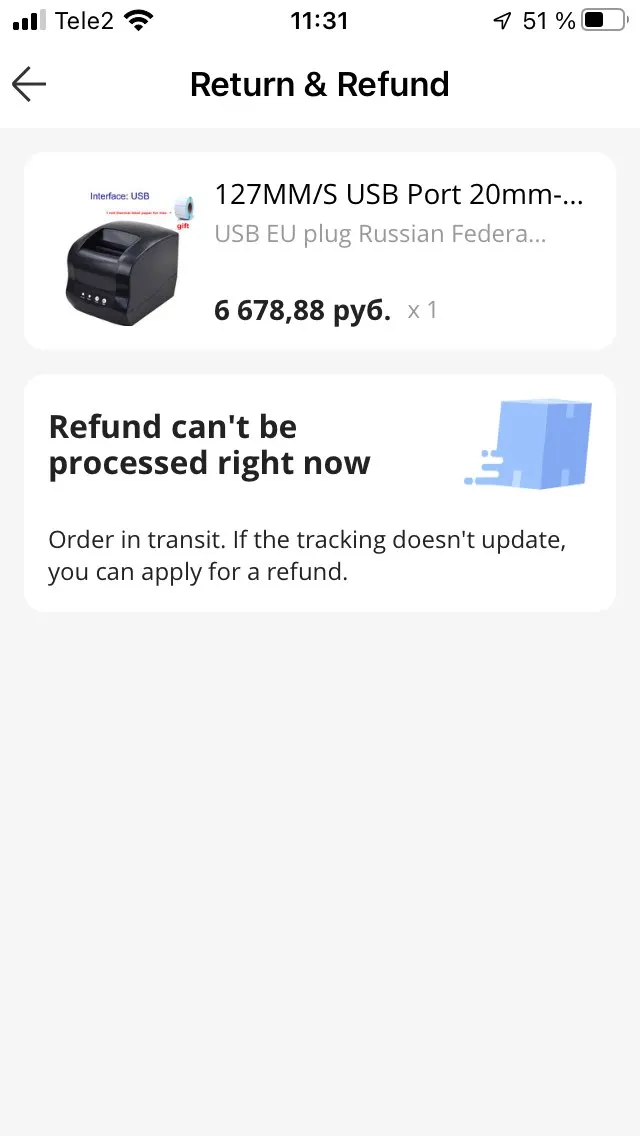
Task: Go back from Return & Refund
Action: coord(29,85)
